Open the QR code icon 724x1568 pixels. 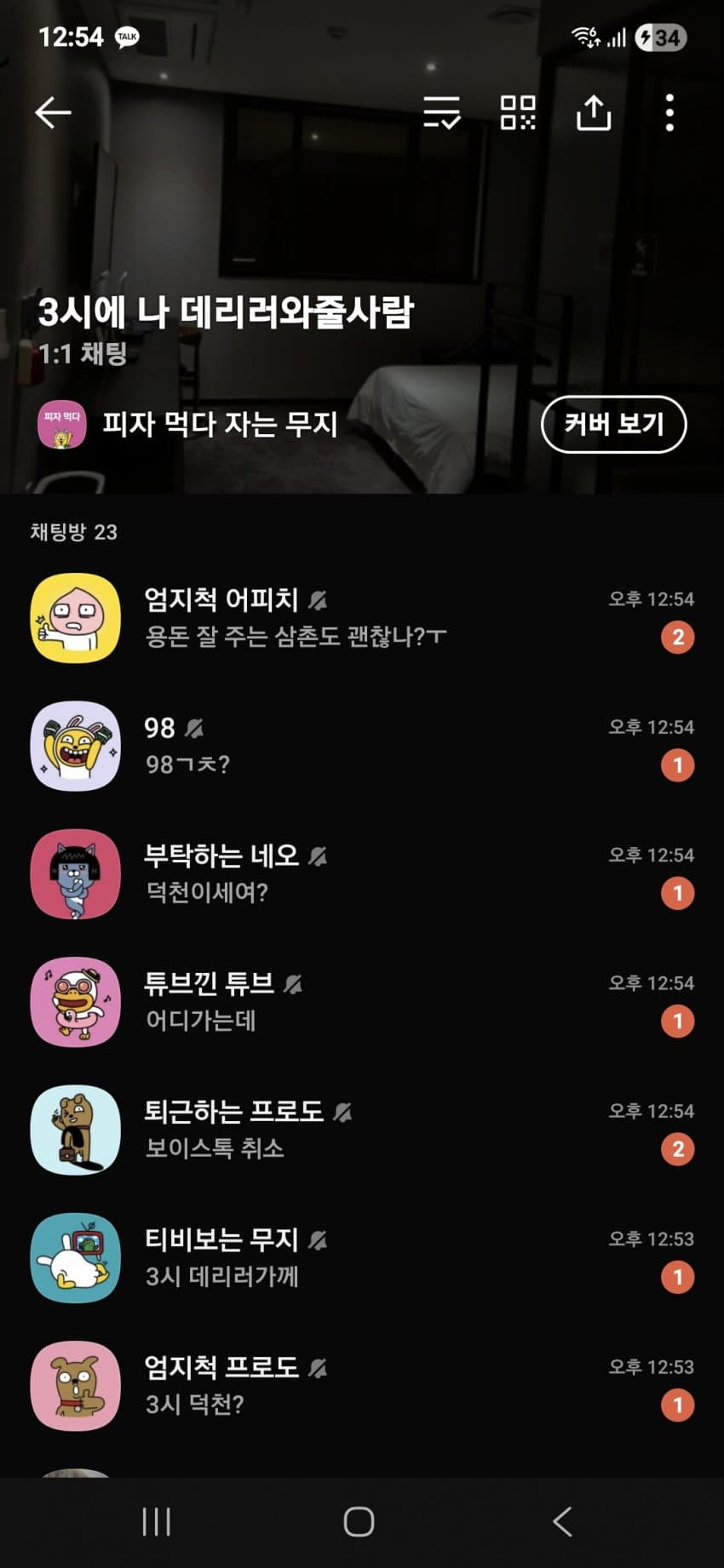pos(517,112)
